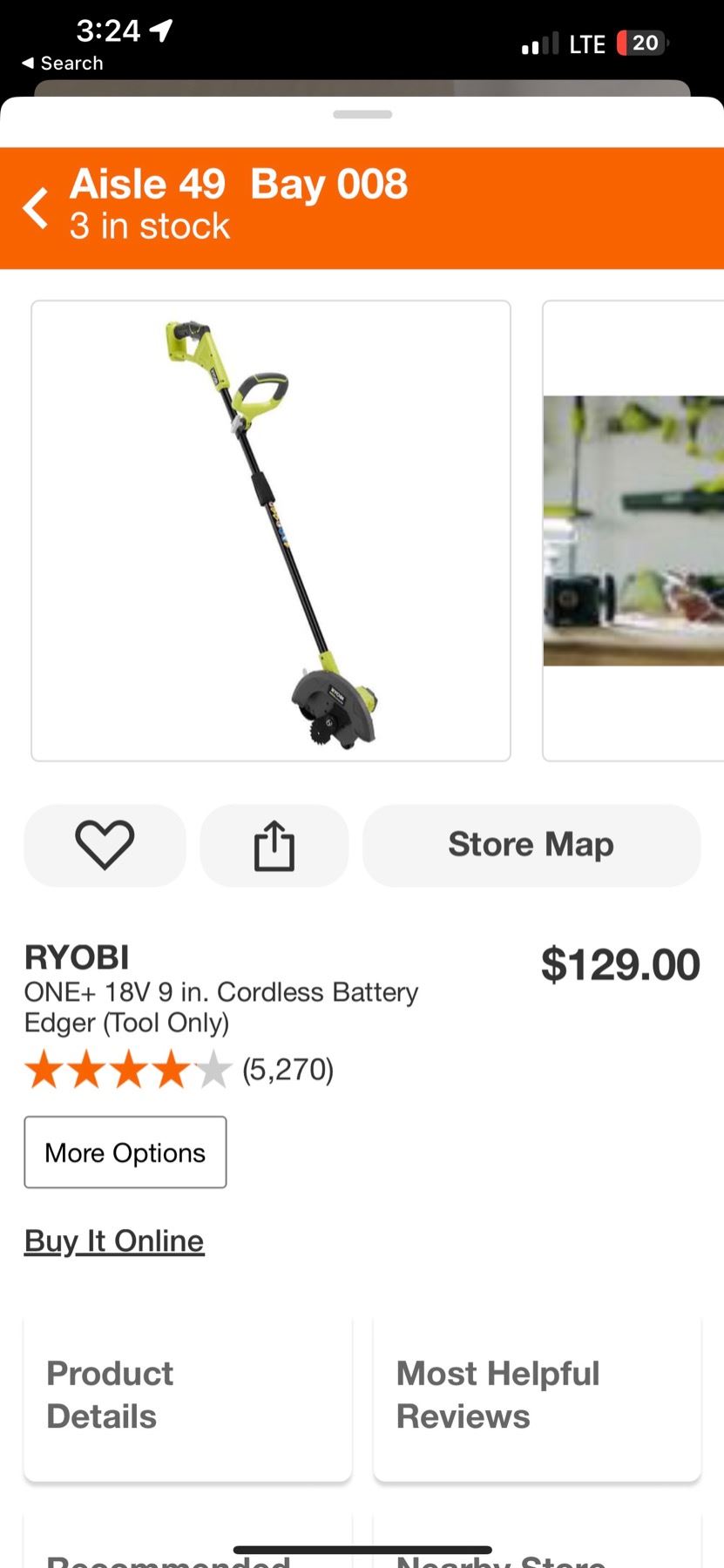The image size is (724, 1568).
Task: Open the Product Details card
Action: point(187,1396)
